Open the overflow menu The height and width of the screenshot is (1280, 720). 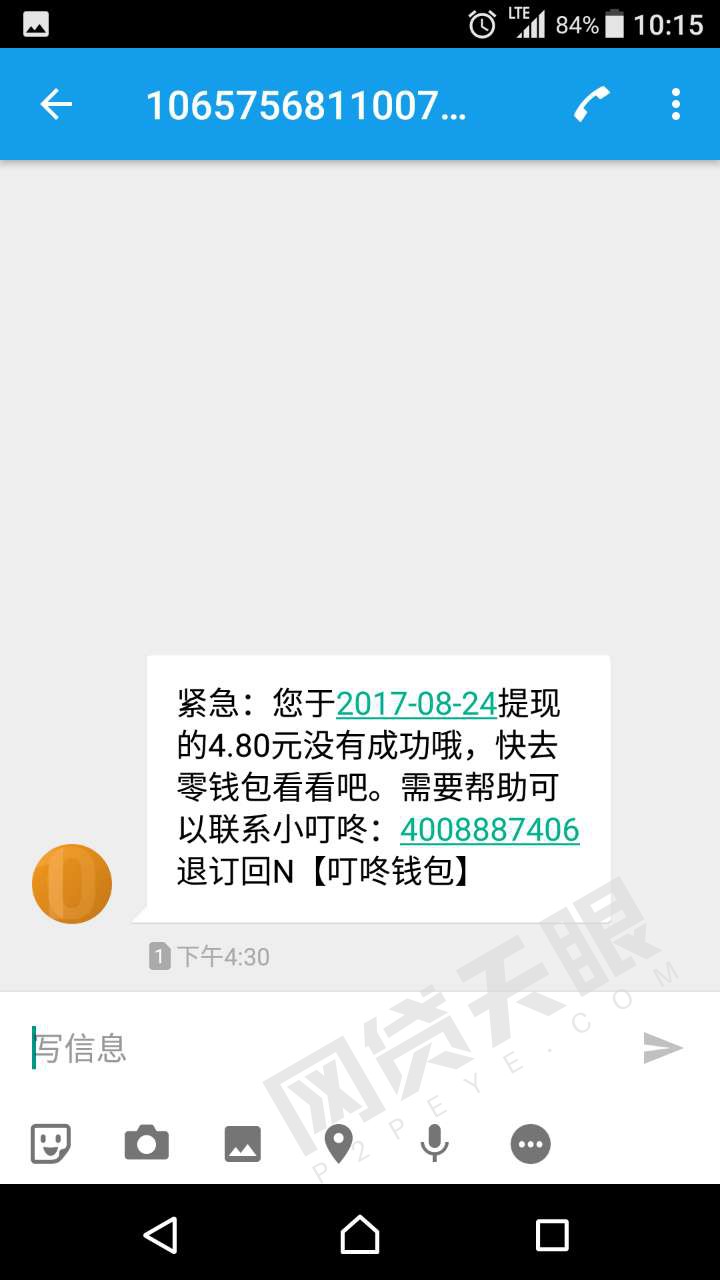pyautogui.click(x=676, y=104)
